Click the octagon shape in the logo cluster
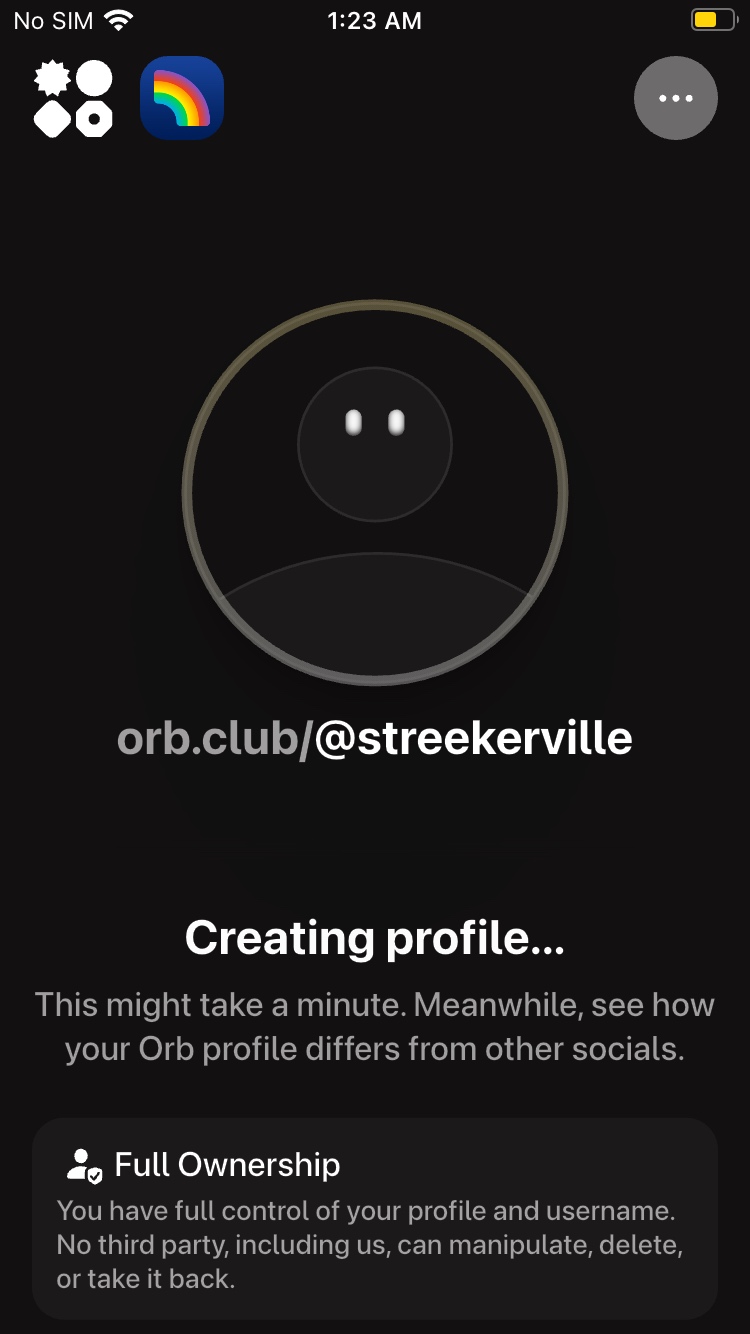 click(x=93, y=119)
